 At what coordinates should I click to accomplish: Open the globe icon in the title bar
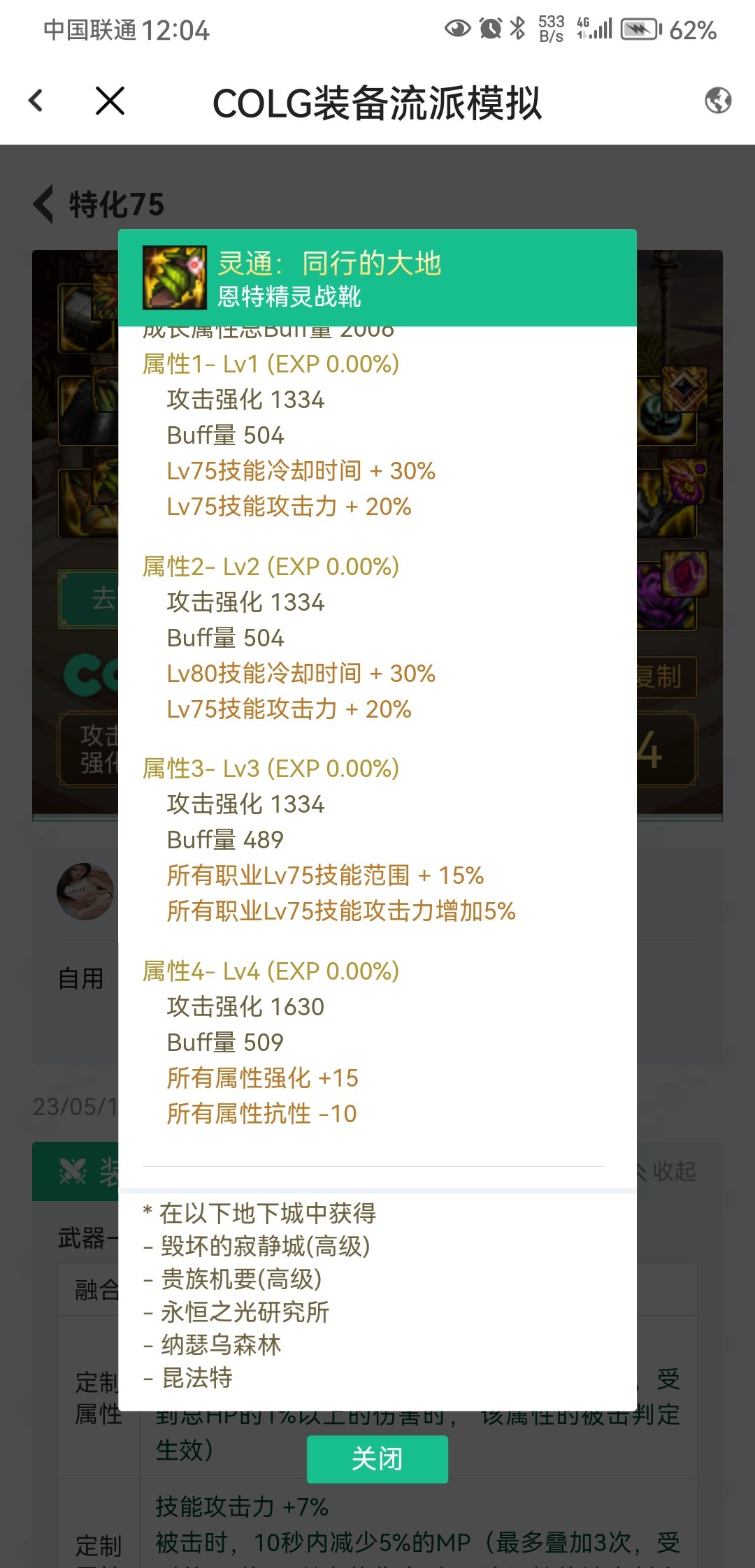click(717, 101)
